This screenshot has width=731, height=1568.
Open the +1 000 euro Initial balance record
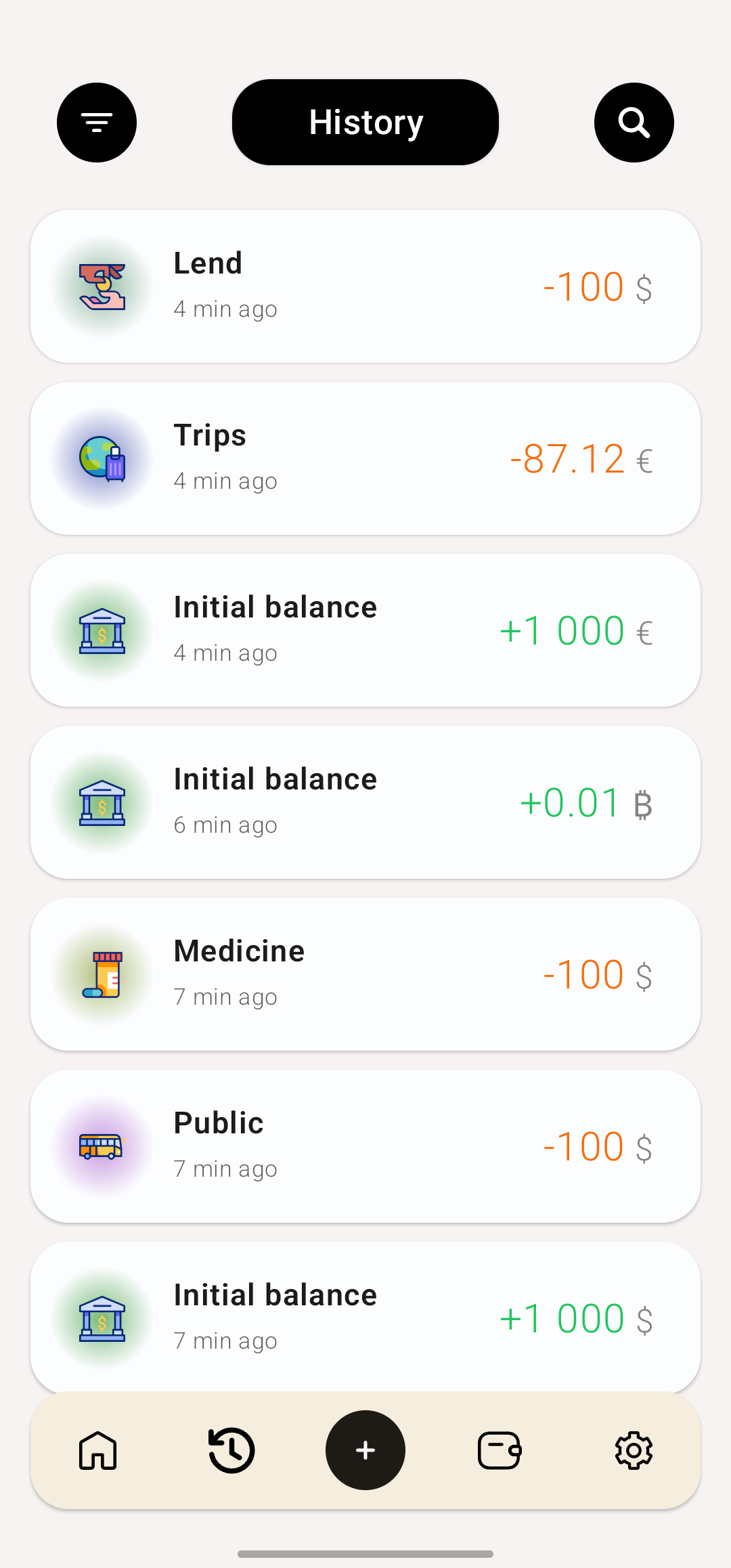[x=365, y=630]
